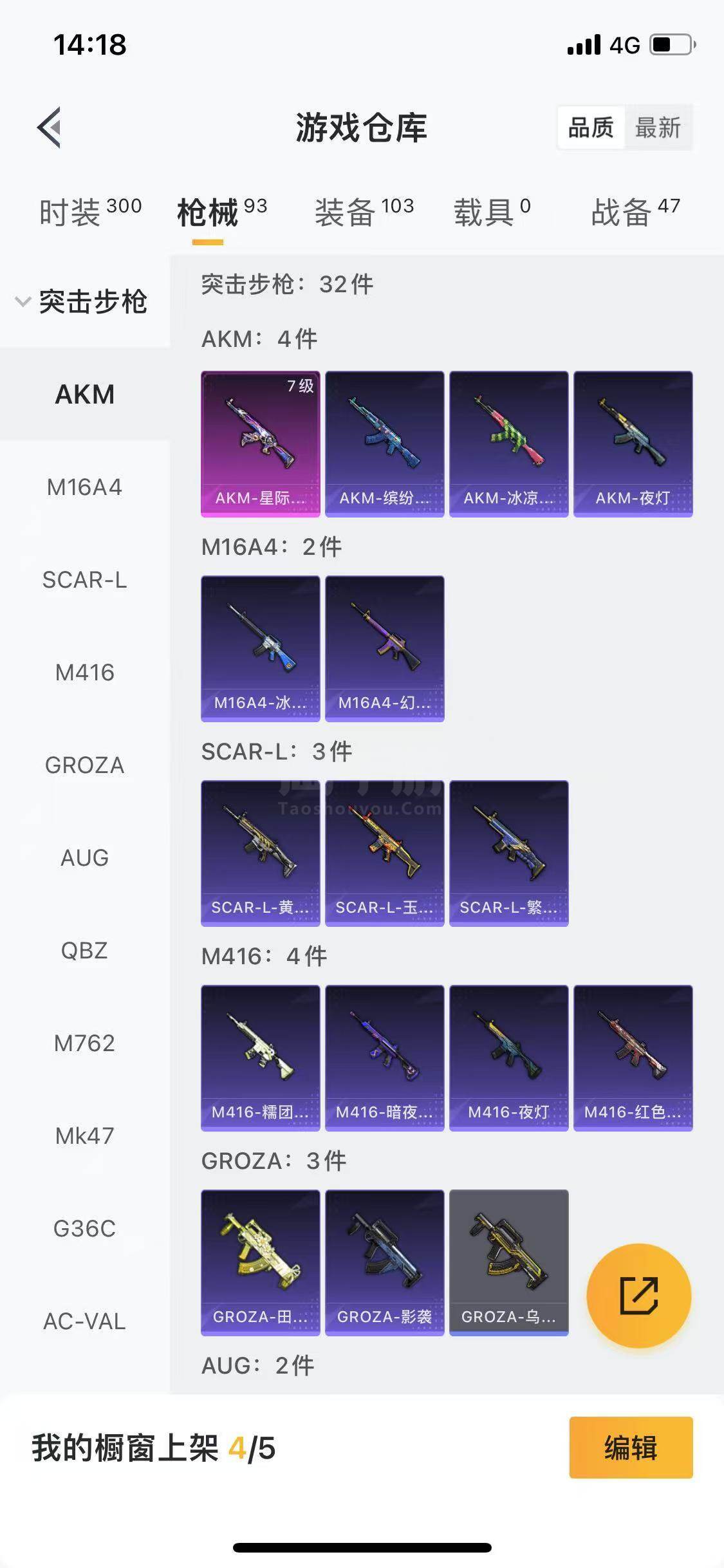This screenshot has width=724, height=1568.
Task: Jump to GROZA in the side list
Action: point(84,765)
